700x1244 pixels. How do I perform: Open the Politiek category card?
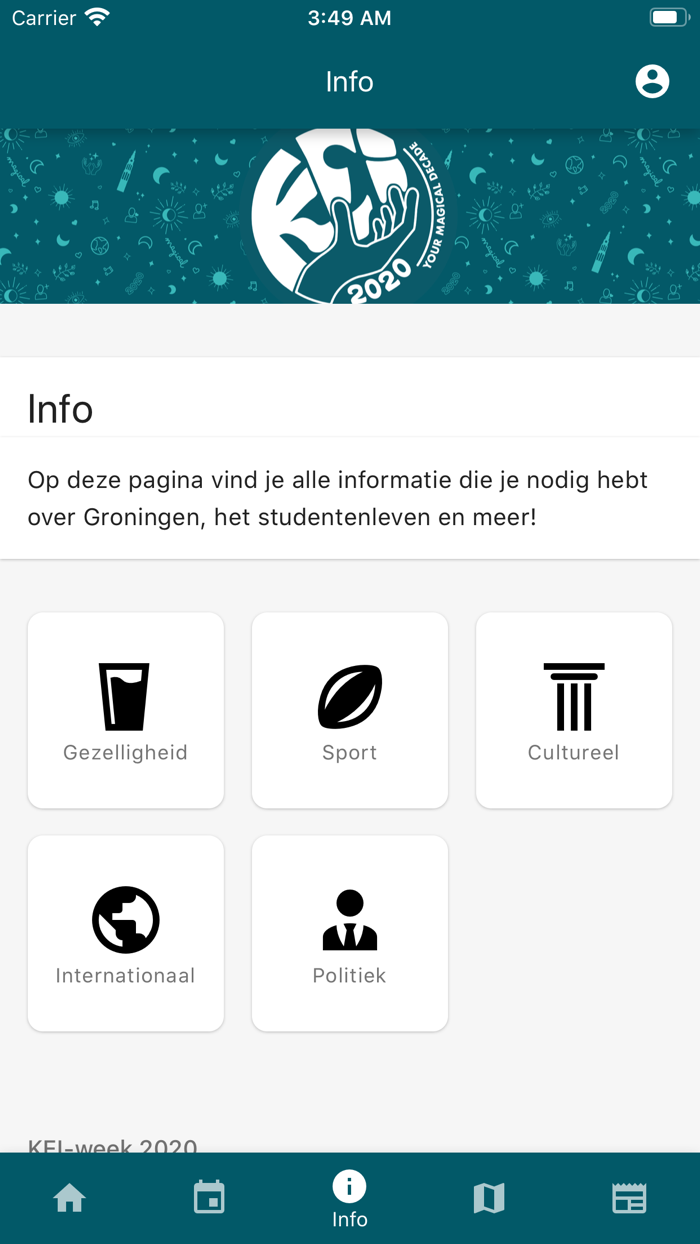350,933
